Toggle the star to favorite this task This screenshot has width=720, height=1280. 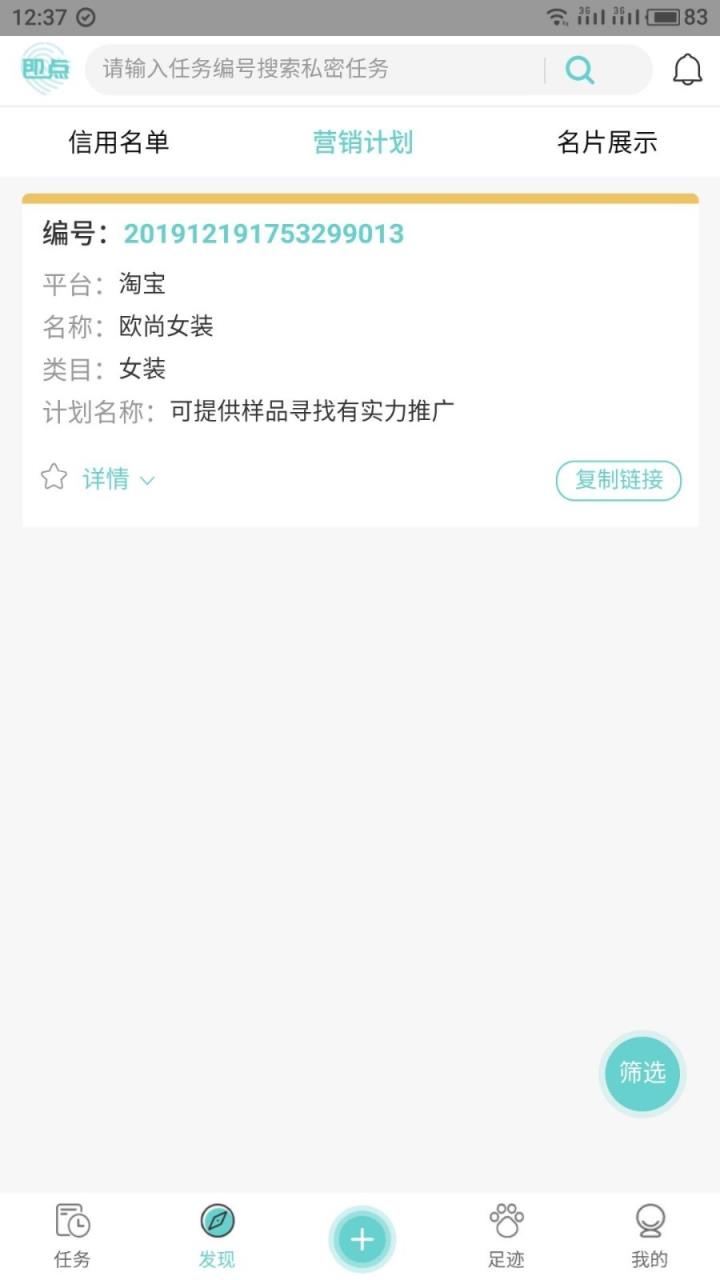click(55, 479)
